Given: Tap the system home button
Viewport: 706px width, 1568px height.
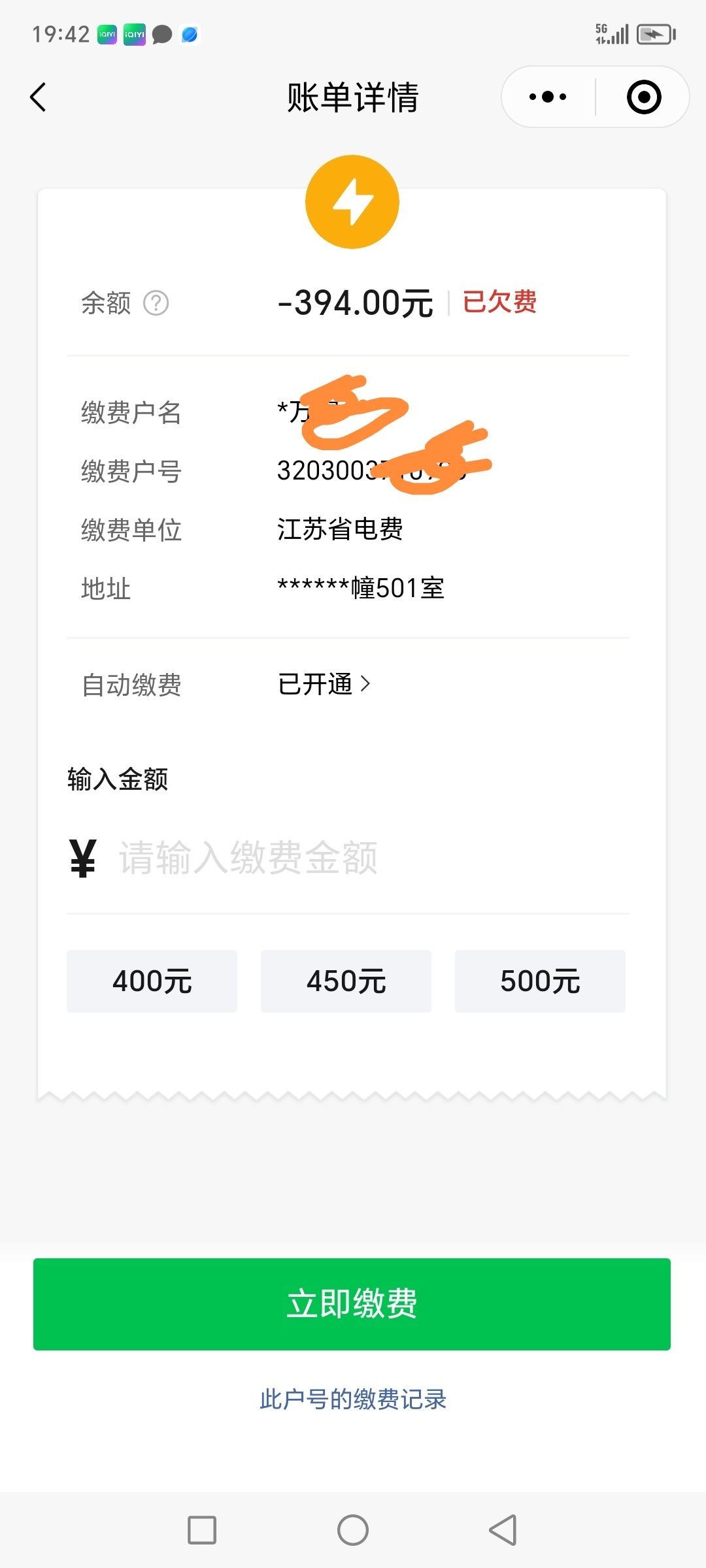Looking at the screenshot, I should tap(353, 1530).
